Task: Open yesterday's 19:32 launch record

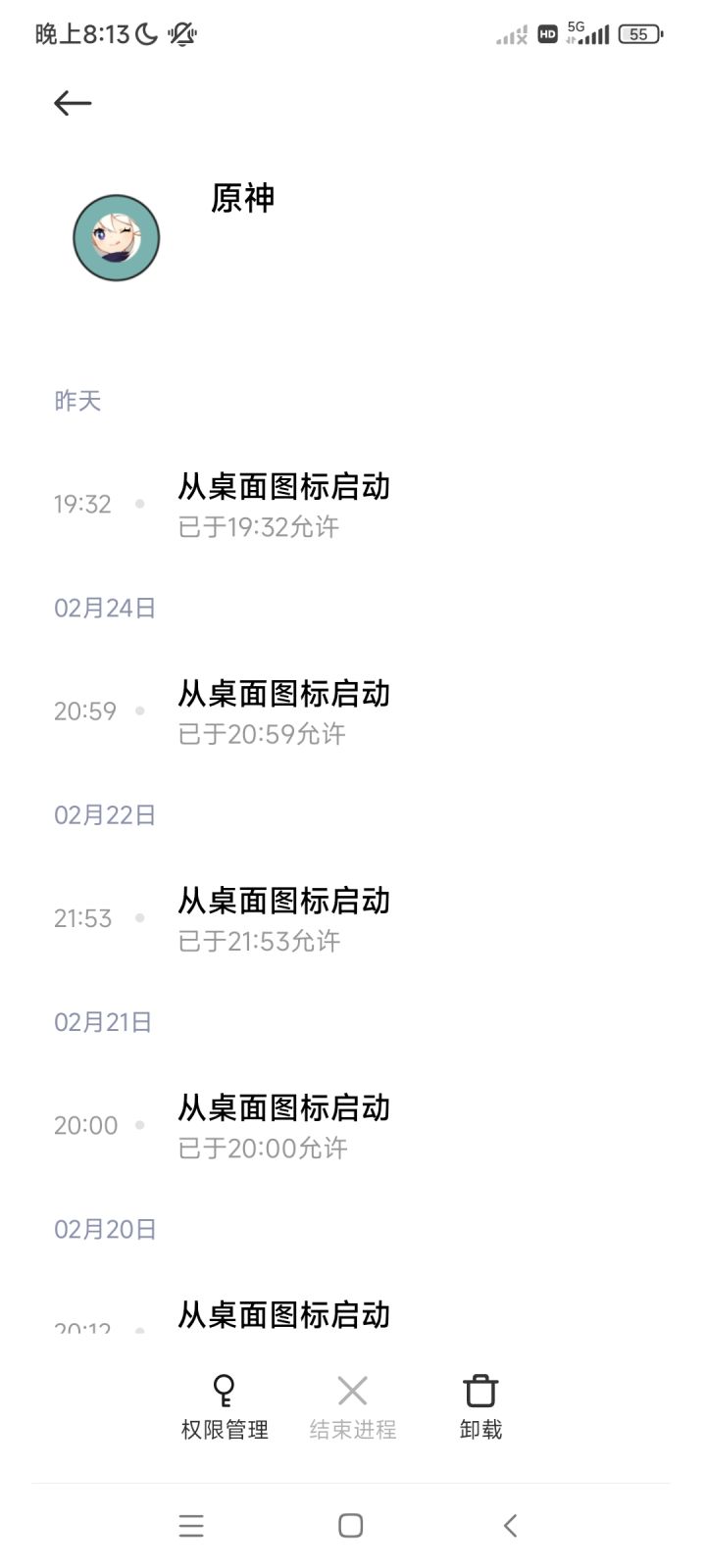Action: point(353,505)
